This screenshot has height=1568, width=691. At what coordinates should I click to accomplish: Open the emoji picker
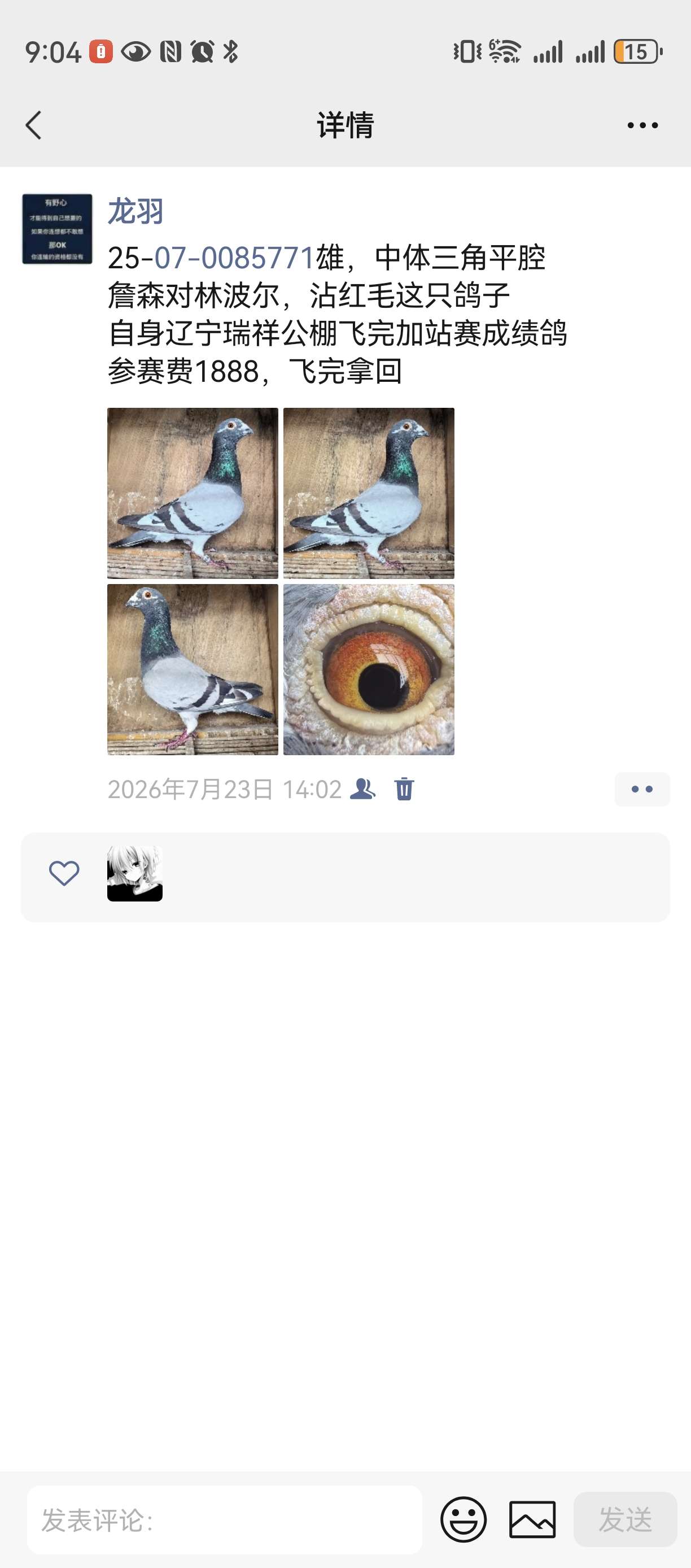[x=463, y=1519]
